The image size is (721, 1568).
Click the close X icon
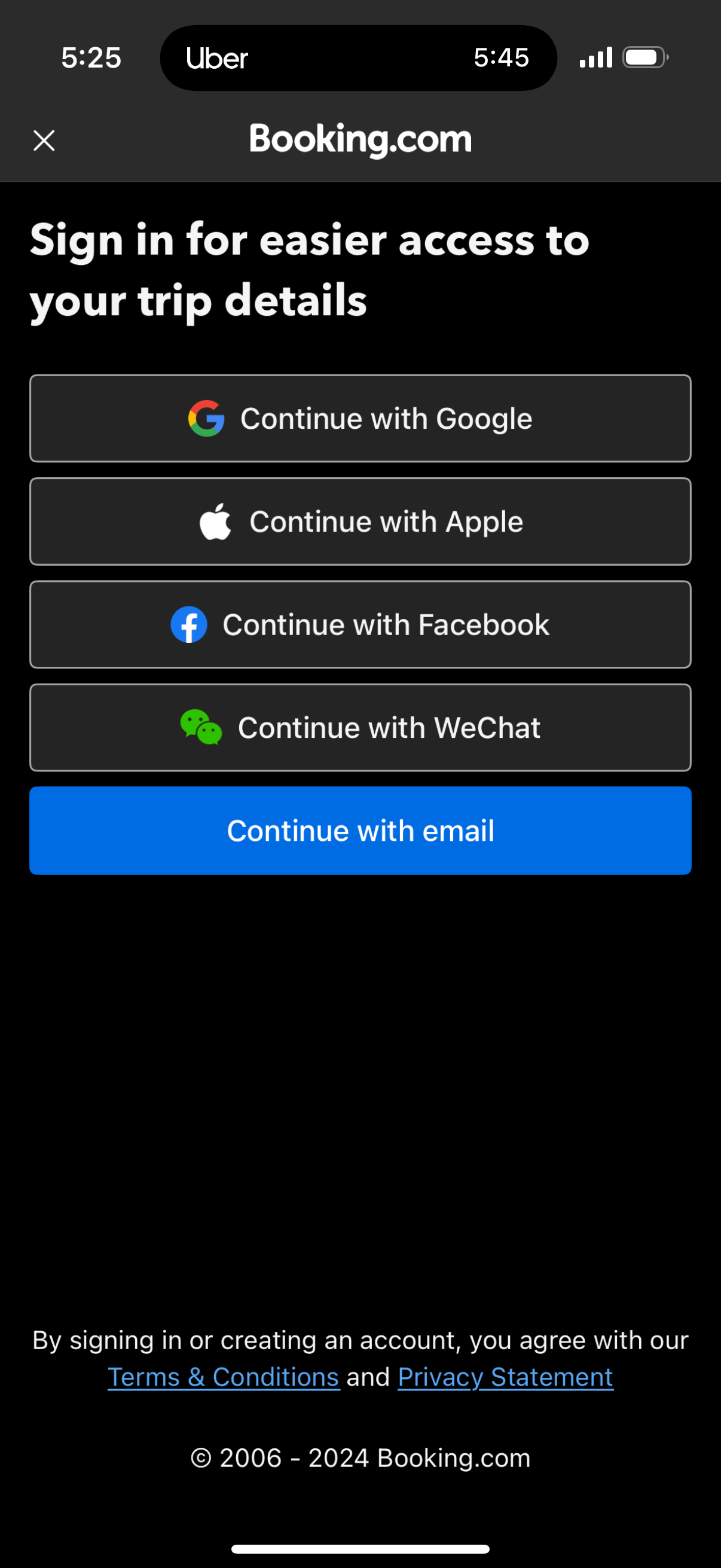coord(43,140)
